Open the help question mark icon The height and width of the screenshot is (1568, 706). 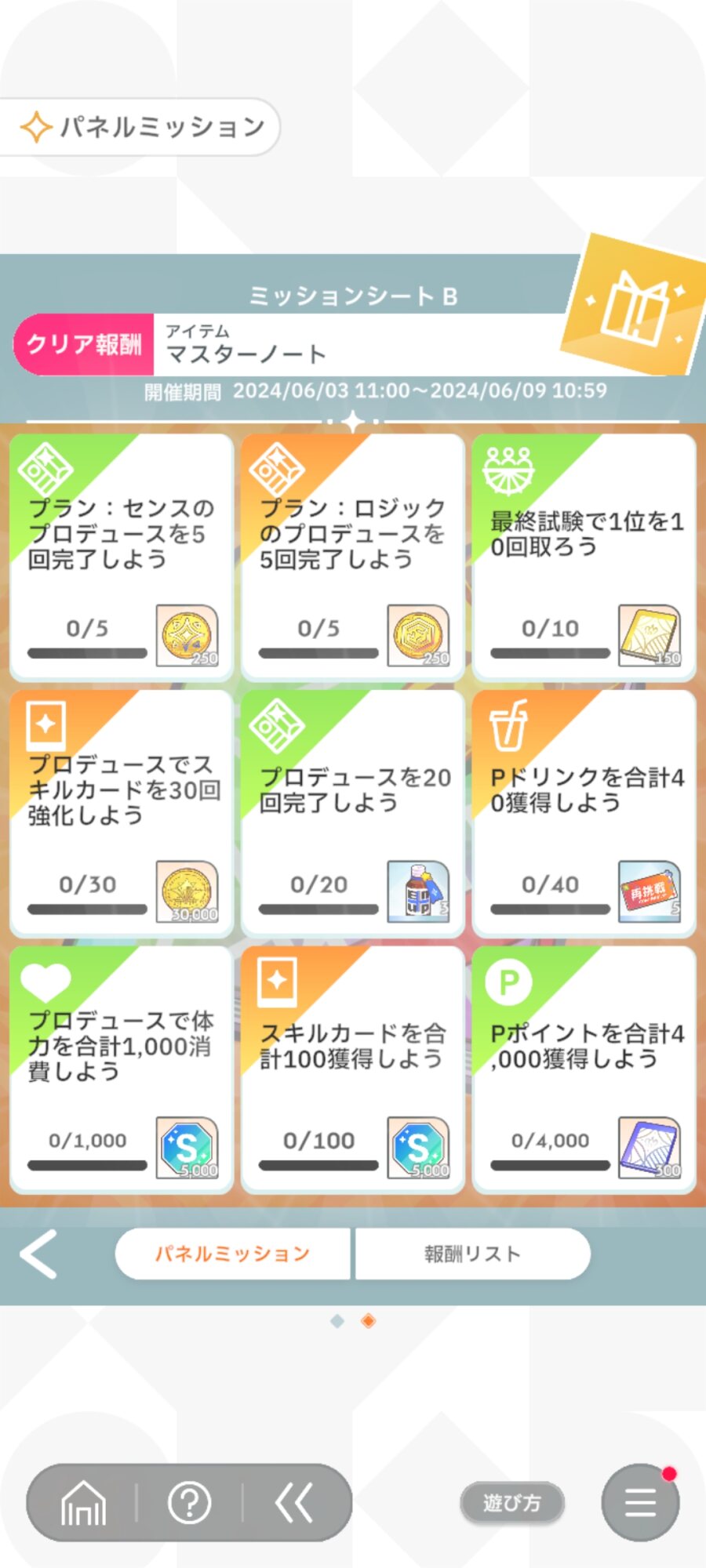pos(189,1503)
